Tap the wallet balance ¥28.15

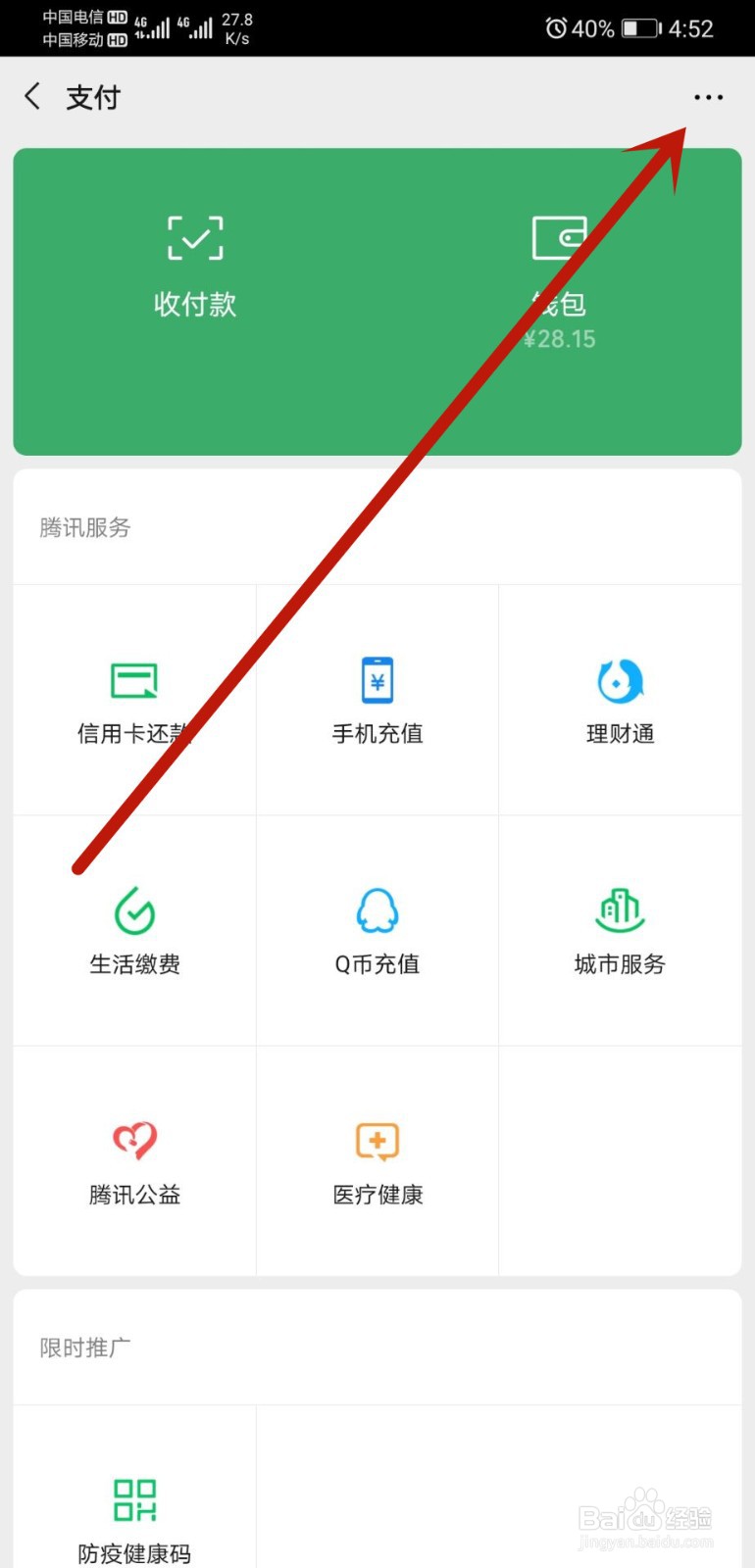point(559,338)
